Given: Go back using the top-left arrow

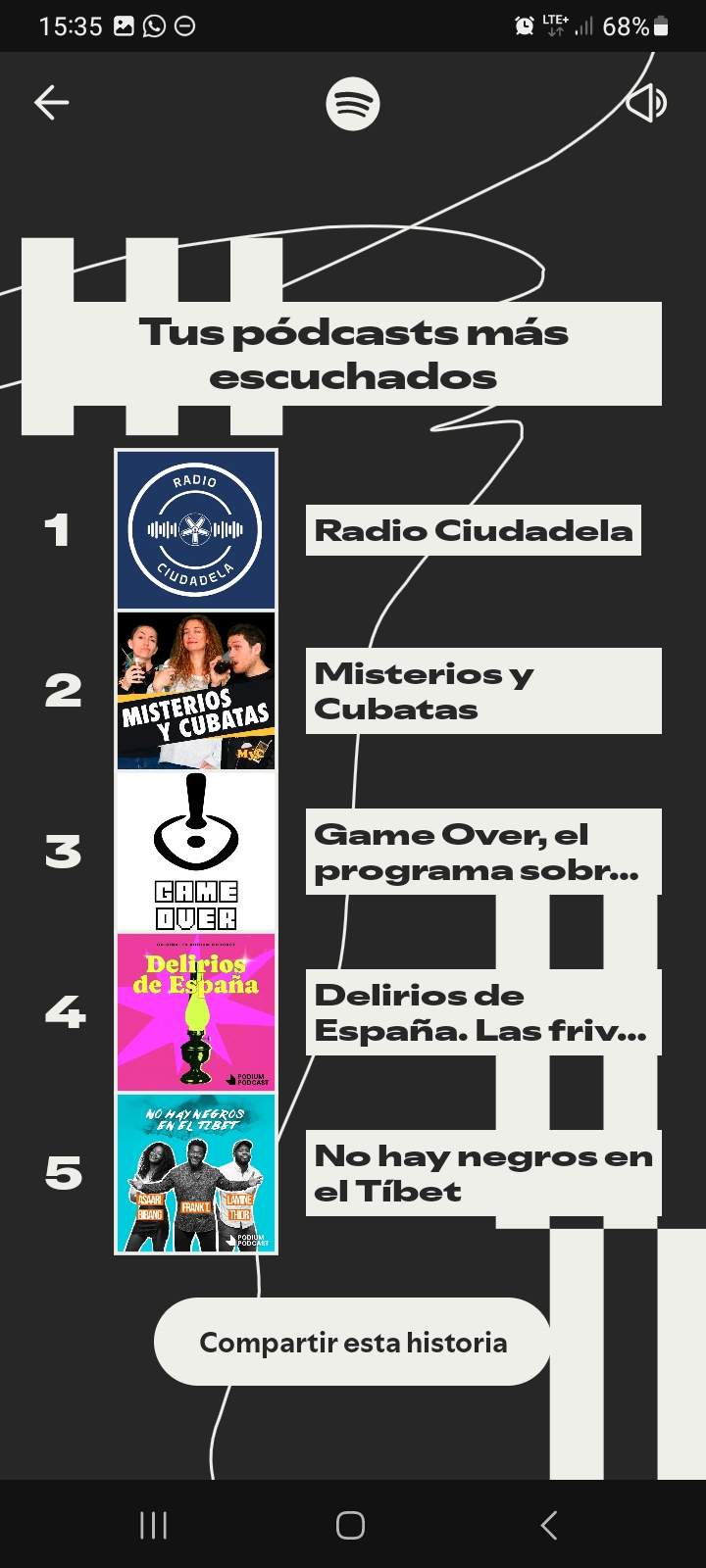Looking at the screenshot, I should pyautogui.click(x=51, y=103).
